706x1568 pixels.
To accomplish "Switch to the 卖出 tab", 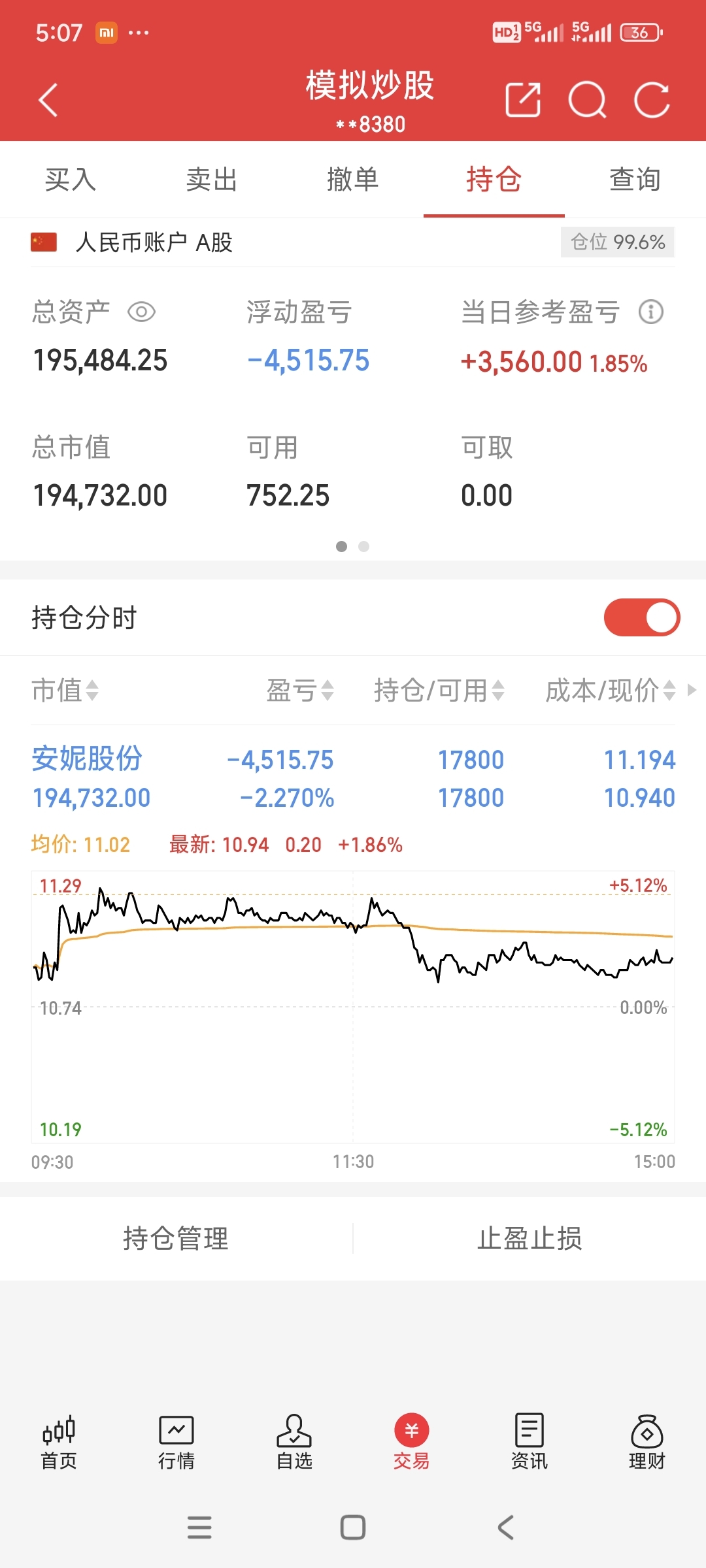I will click(212, 180).
